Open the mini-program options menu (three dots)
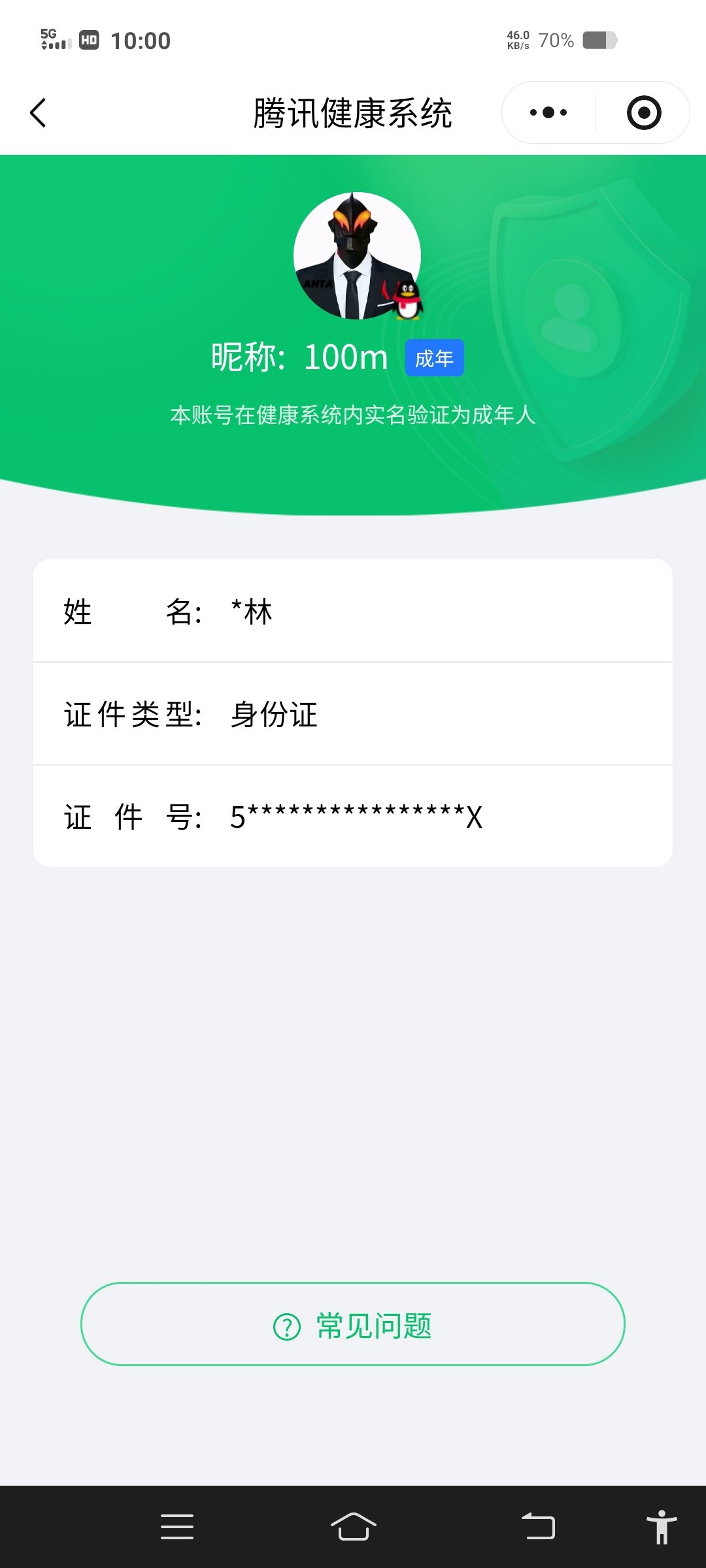Image resolution: width=706 pixels, height=1568 pixels. 548,112
